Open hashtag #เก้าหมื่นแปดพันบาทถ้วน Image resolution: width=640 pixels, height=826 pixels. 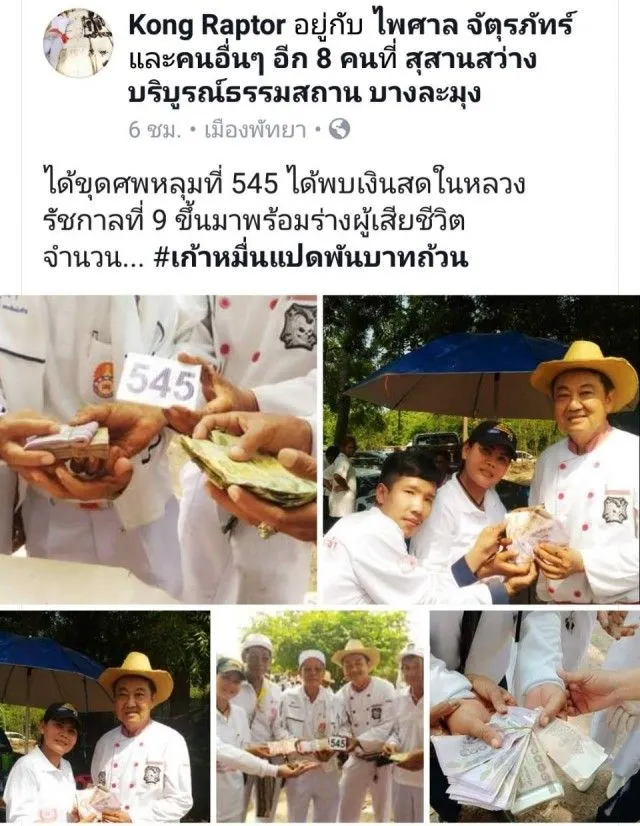point(313,259)
